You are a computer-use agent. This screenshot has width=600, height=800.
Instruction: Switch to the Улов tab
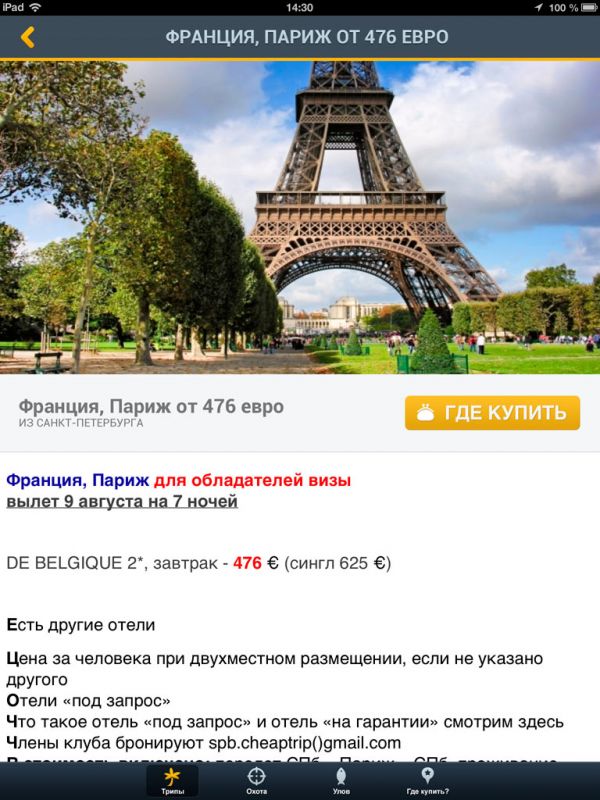pos(341,781)
